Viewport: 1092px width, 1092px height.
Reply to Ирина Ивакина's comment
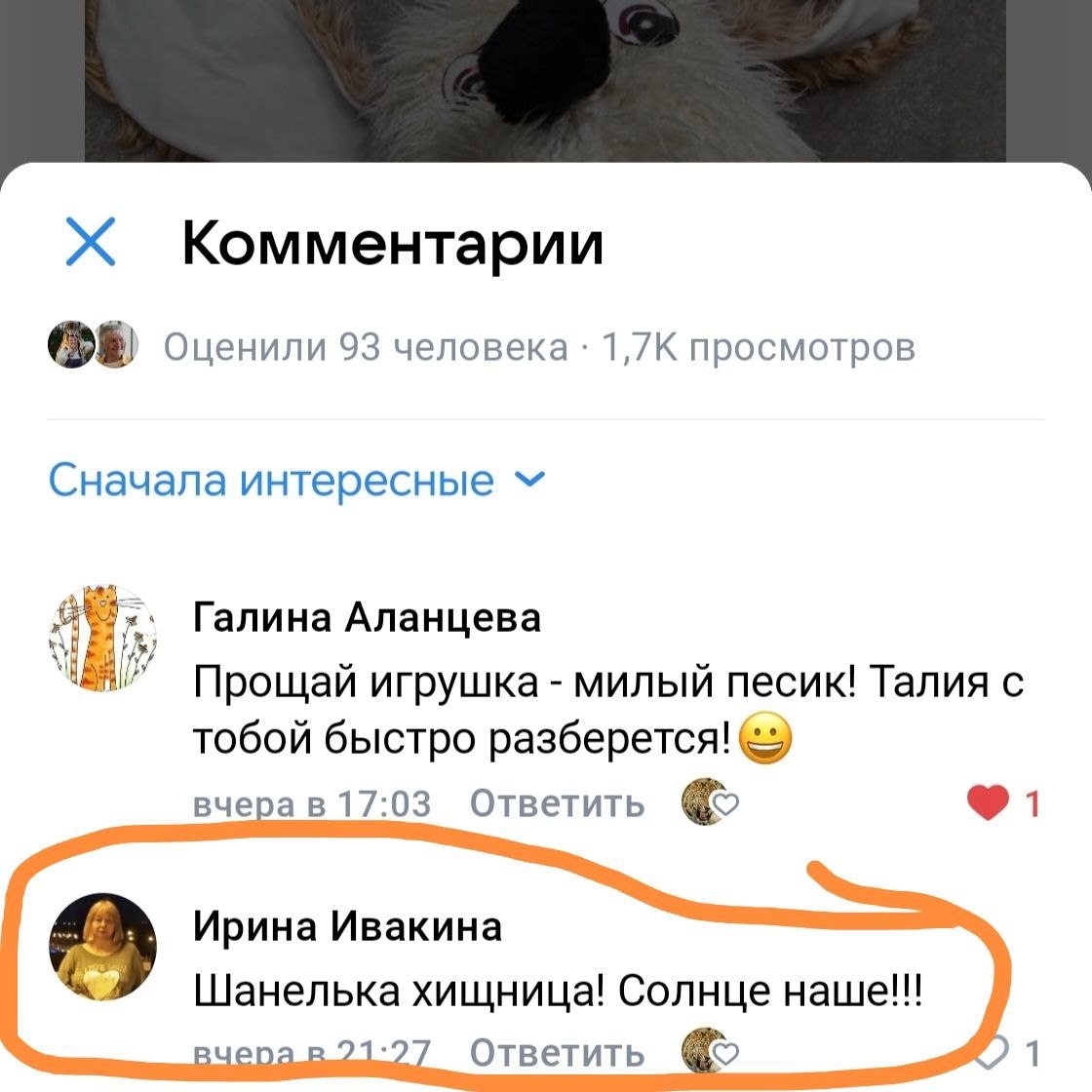[x=557, y=1054]
